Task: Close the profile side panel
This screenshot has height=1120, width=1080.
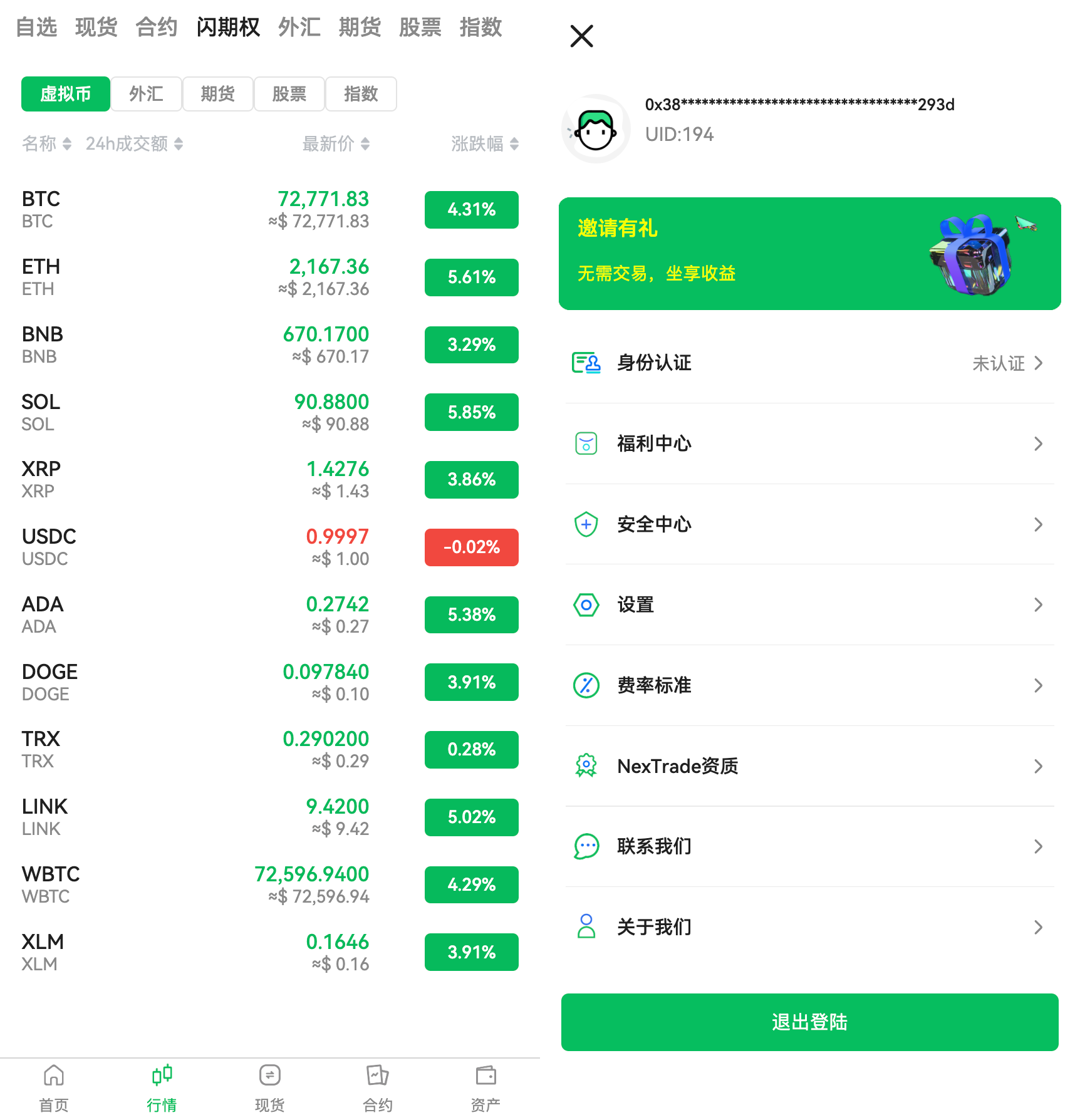Action: point(581,36)
